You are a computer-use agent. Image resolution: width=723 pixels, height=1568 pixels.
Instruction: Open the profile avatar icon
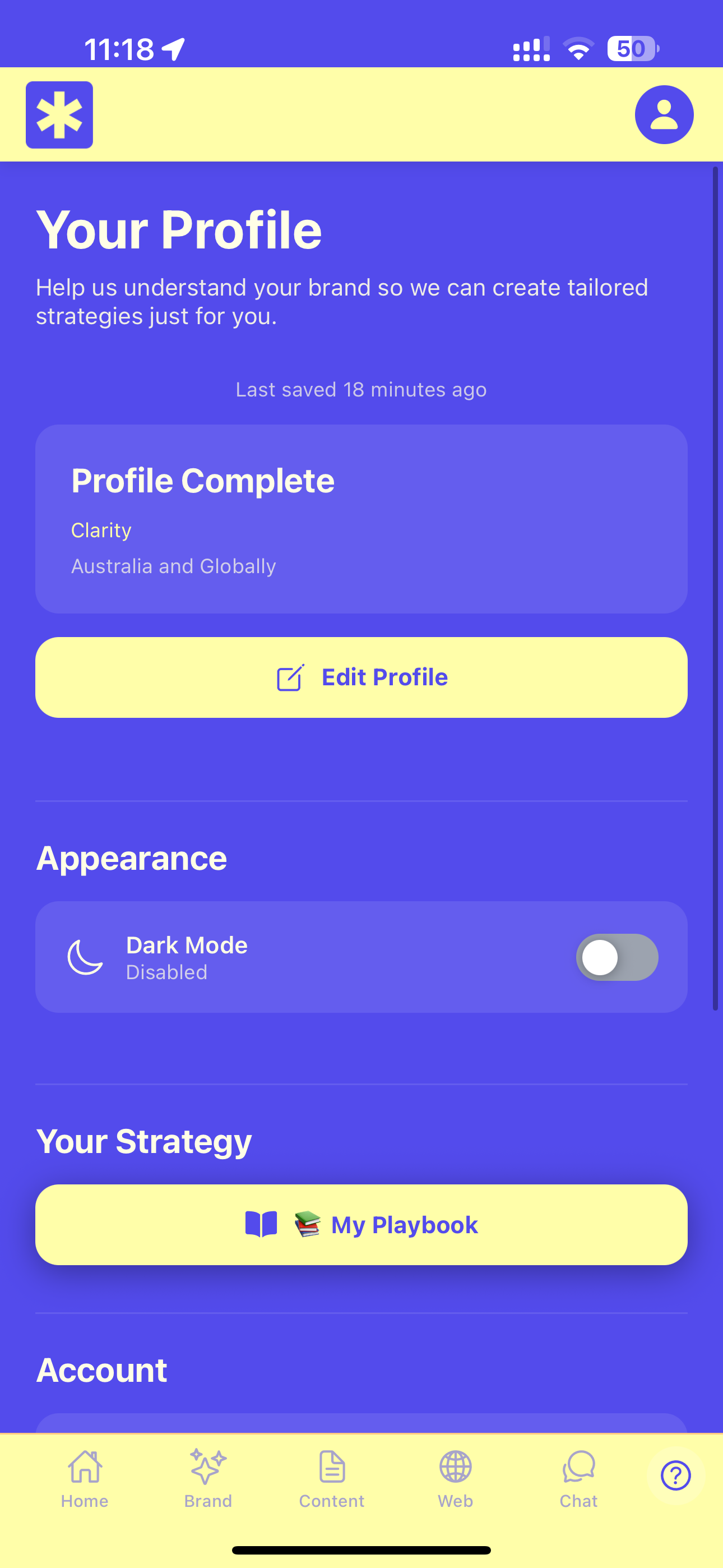[x=664, y=114]
